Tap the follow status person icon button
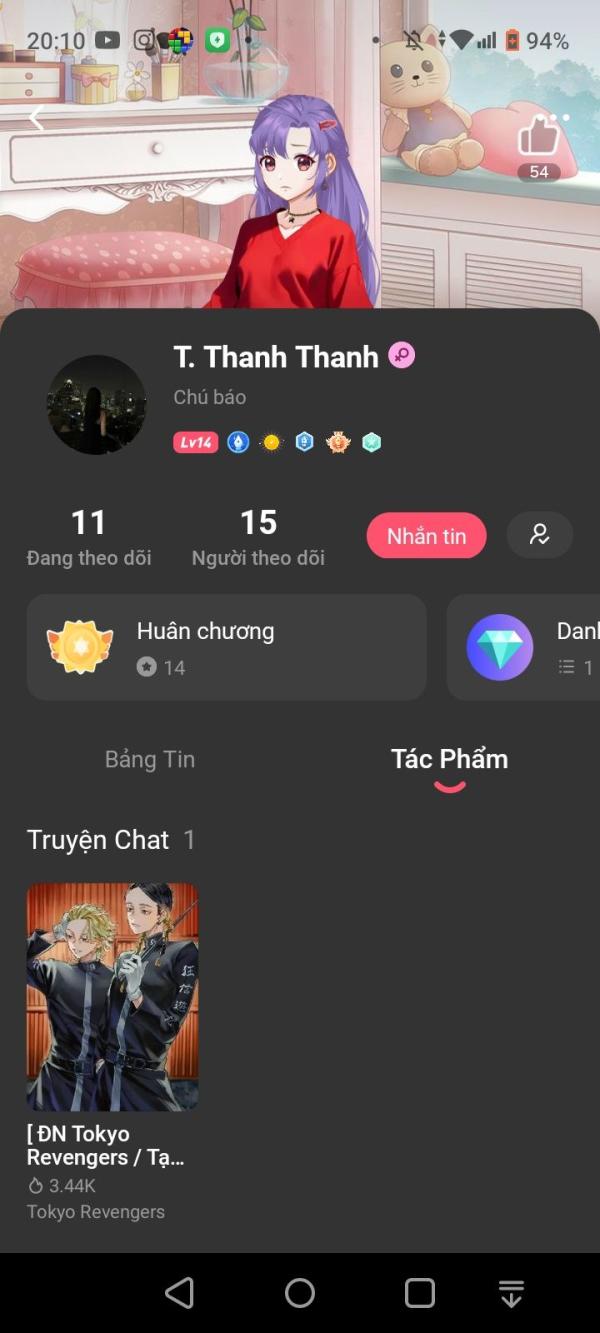Viewport: 600px width, 1333px height. [540, 535]
